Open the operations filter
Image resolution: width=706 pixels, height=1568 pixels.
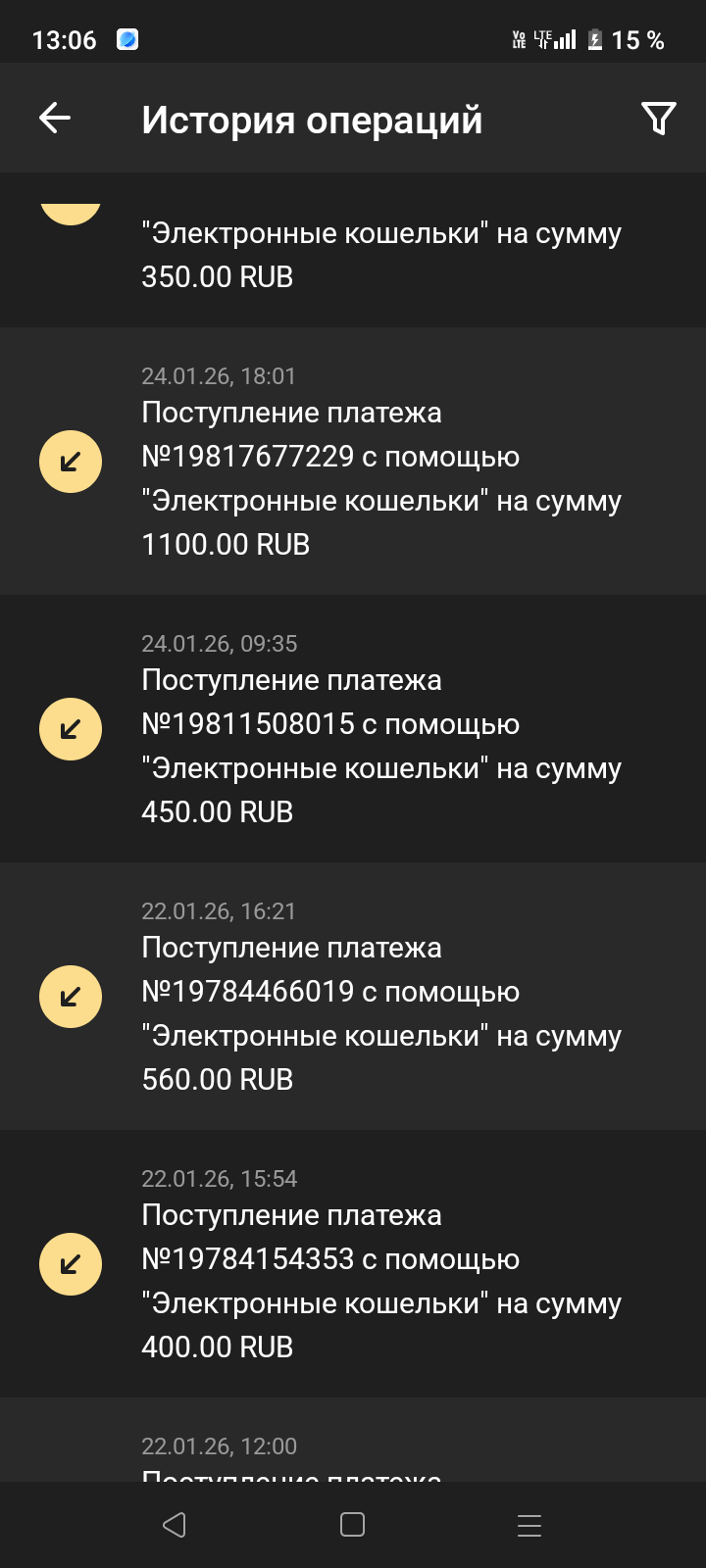658,119
